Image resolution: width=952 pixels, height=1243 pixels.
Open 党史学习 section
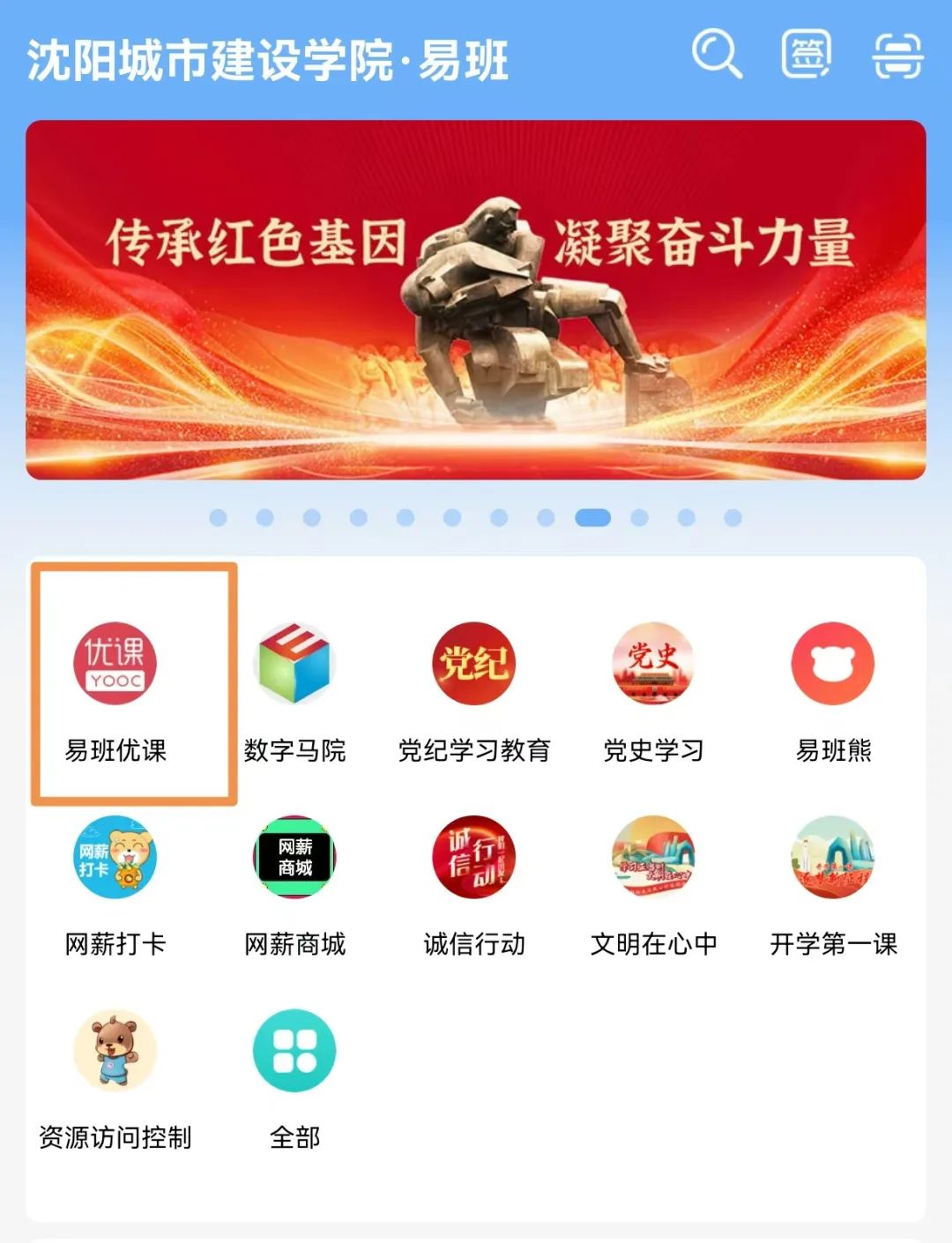coord(653,664)
